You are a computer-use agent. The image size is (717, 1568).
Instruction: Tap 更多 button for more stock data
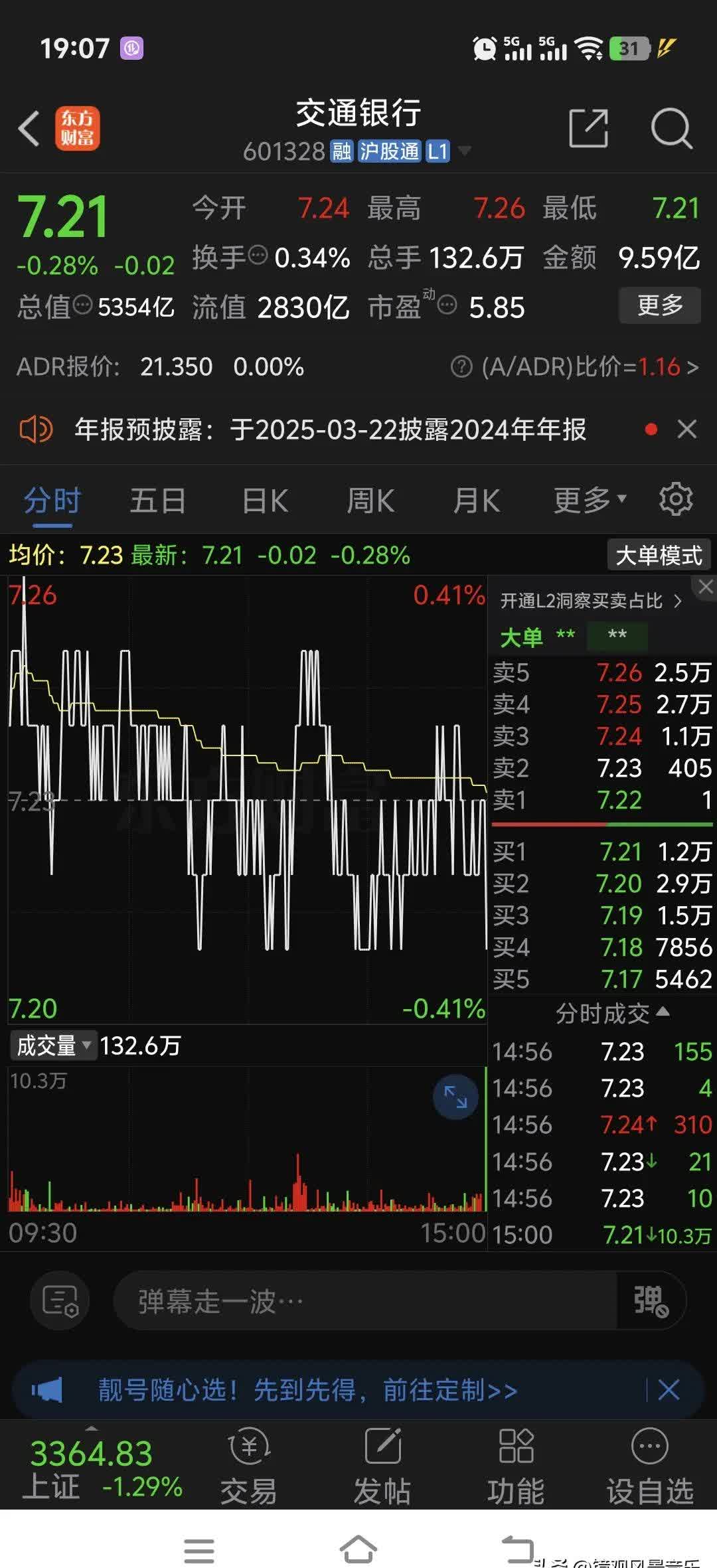[660, 305]
